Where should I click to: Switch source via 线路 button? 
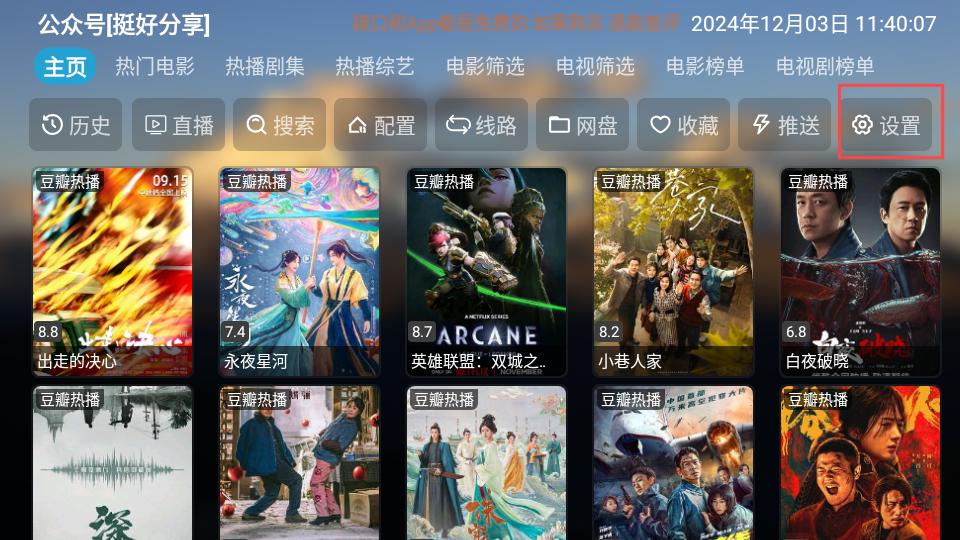(x=481, y=125)
